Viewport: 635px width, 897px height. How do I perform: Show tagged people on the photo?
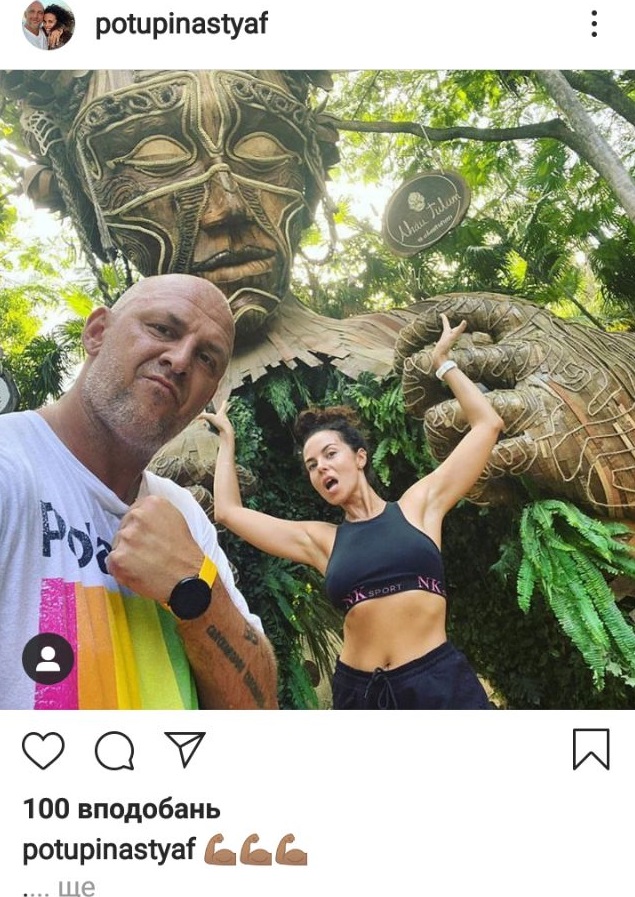coord(48,658)
